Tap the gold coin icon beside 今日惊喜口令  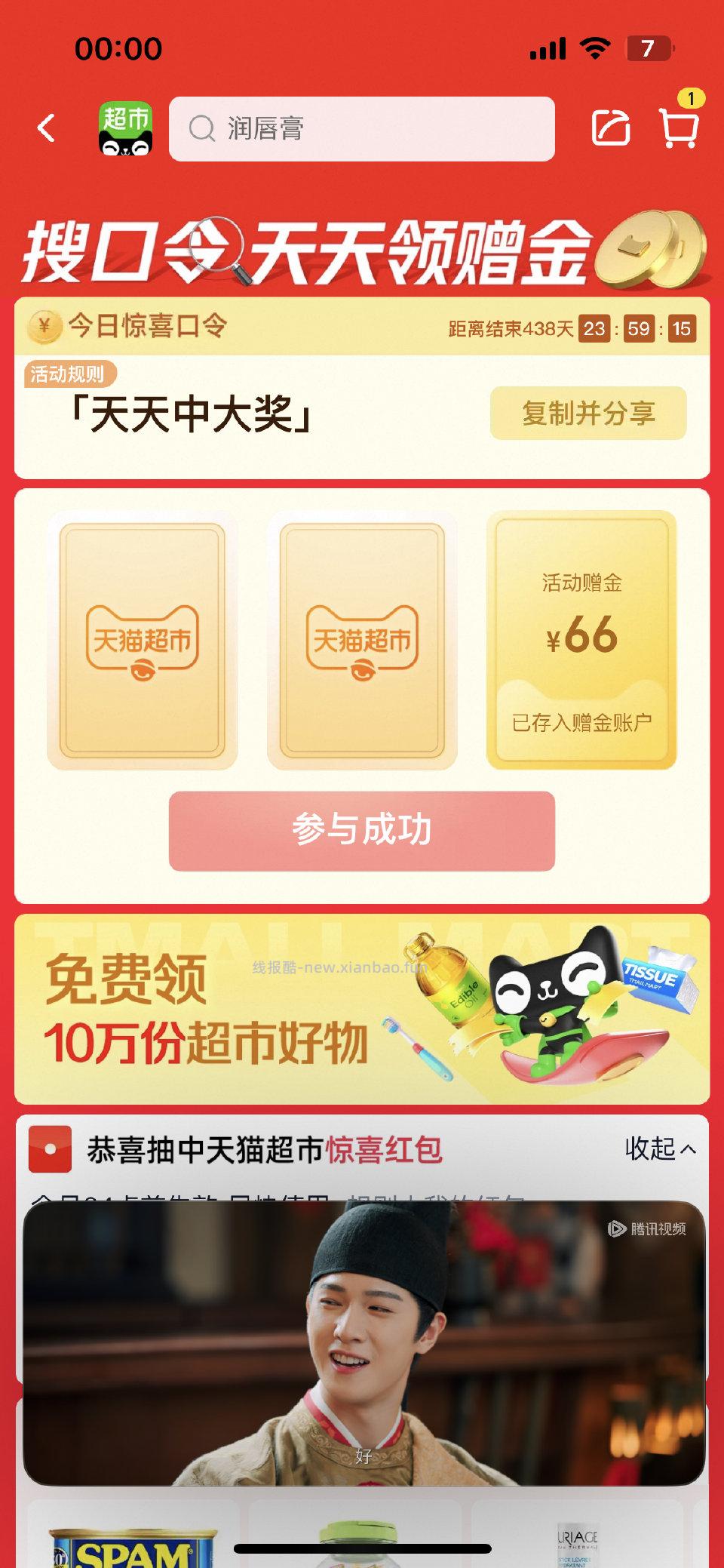point(43,326)
